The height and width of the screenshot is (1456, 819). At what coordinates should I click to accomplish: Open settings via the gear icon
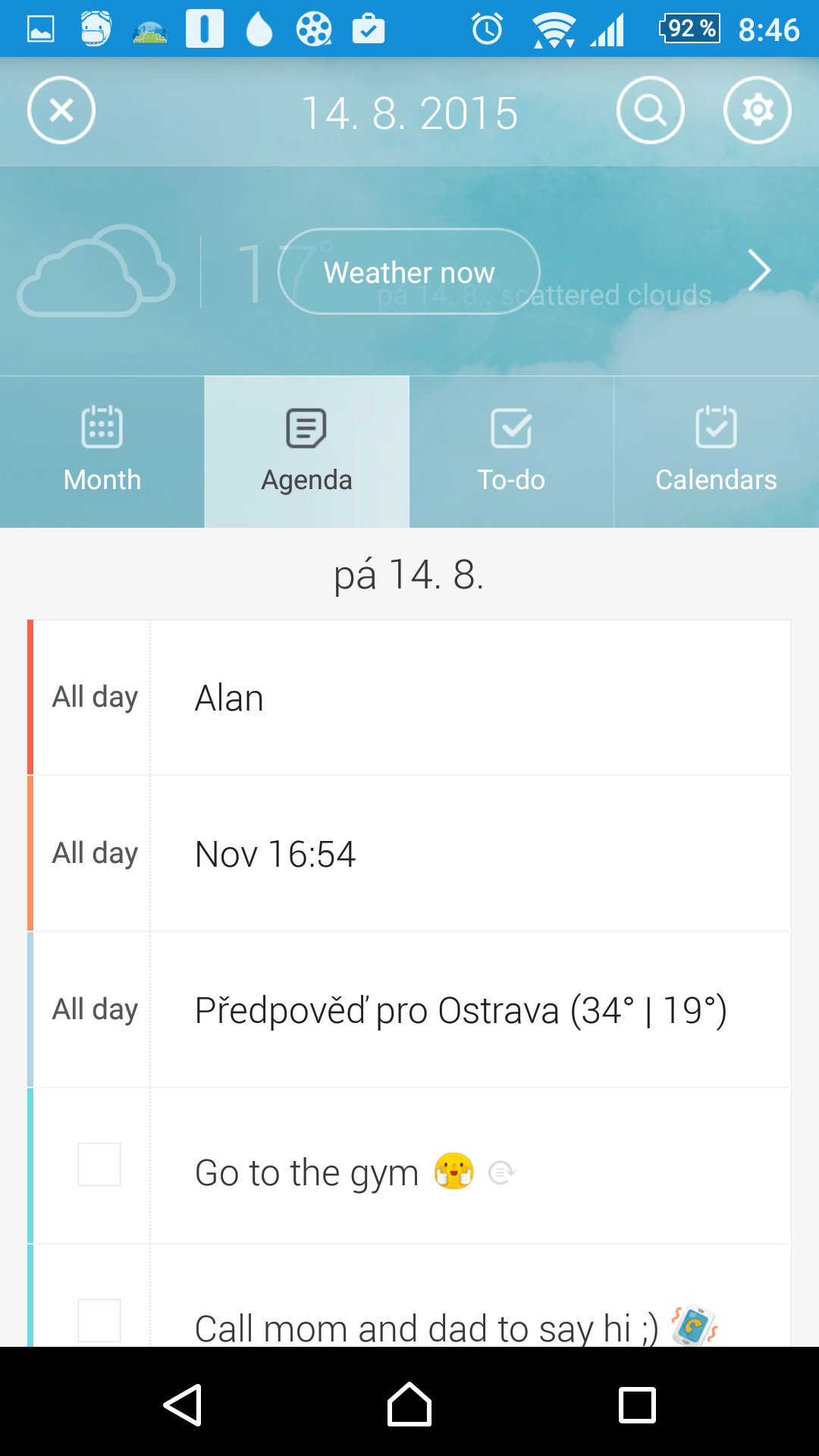(758, 111)
